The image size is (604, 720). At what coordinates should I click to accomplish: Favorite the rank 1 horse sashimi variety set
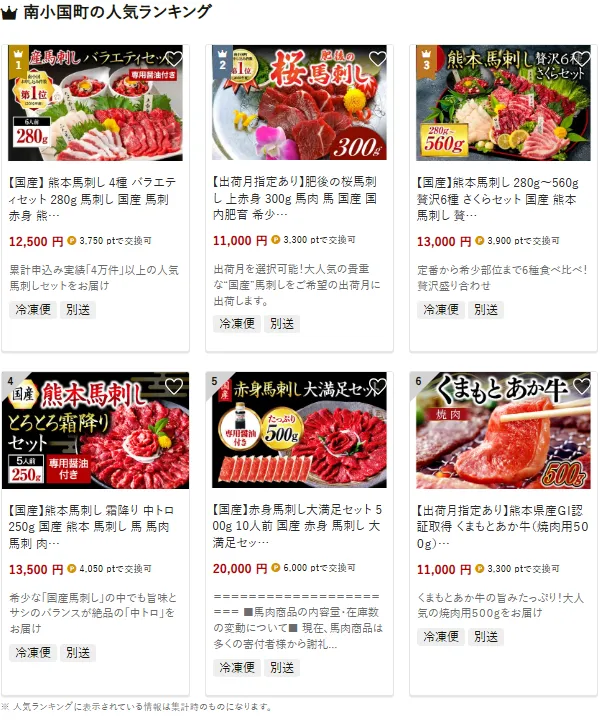click(x=174, y=58)
